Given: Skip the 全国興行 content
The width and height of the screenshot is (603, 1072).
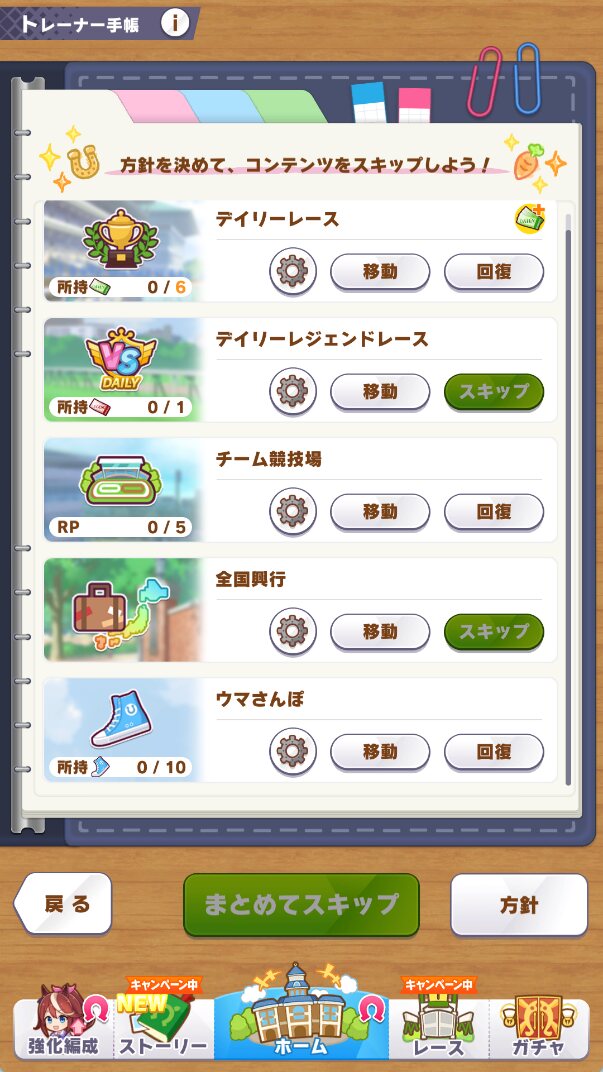Looking at the screenshot, I should click(x=494, y=631).
